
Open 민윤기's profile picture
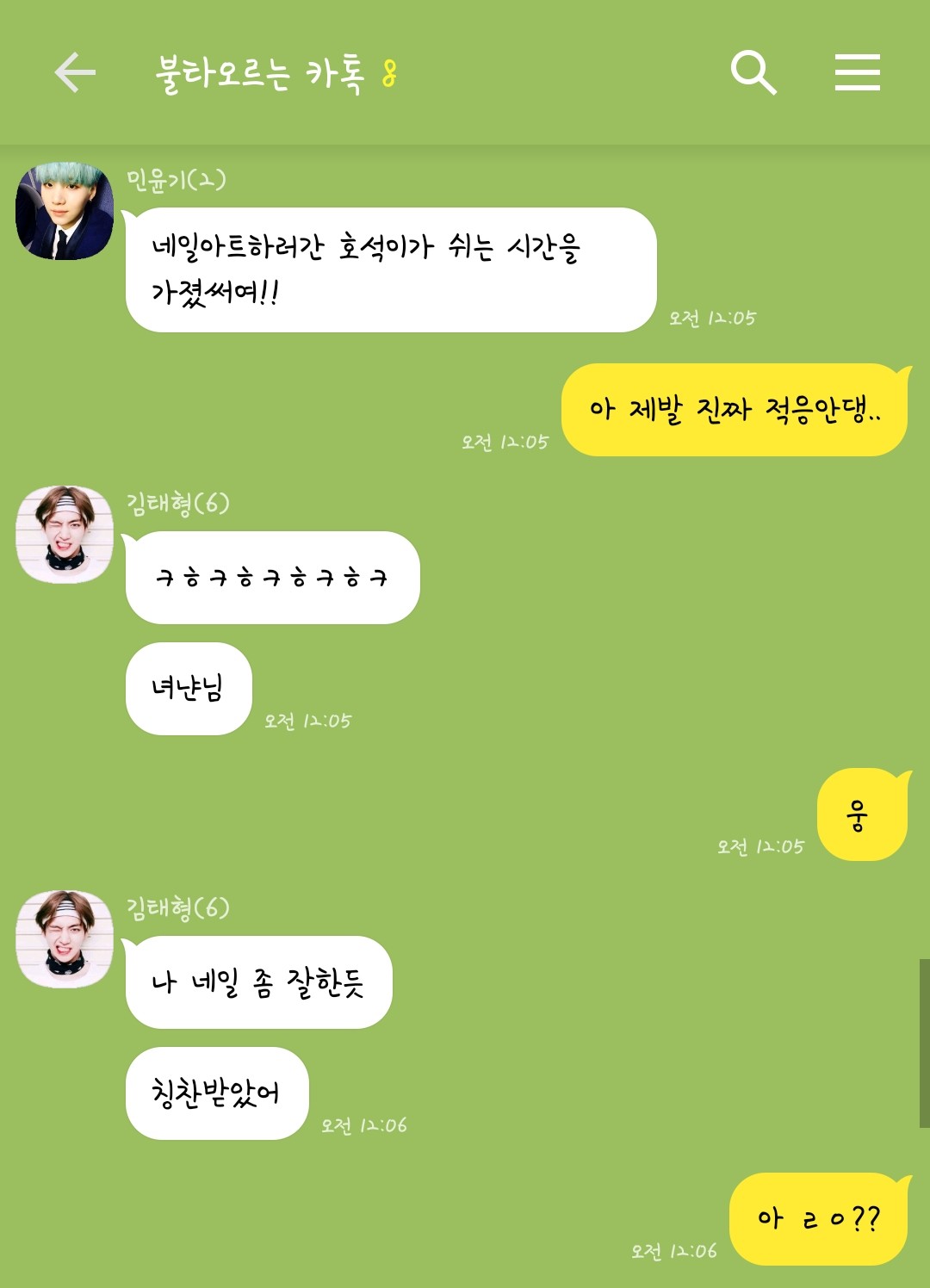click(x=65, y=211)
